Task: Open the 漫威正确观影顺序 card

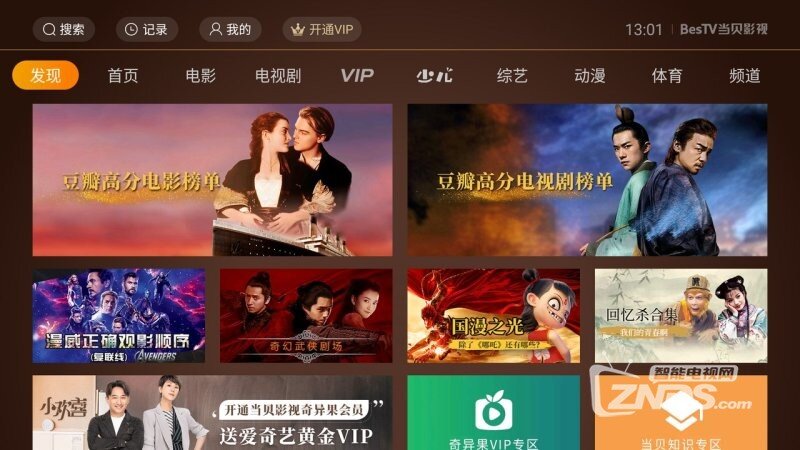Action: pyautogui.click(x=118, y=315)
